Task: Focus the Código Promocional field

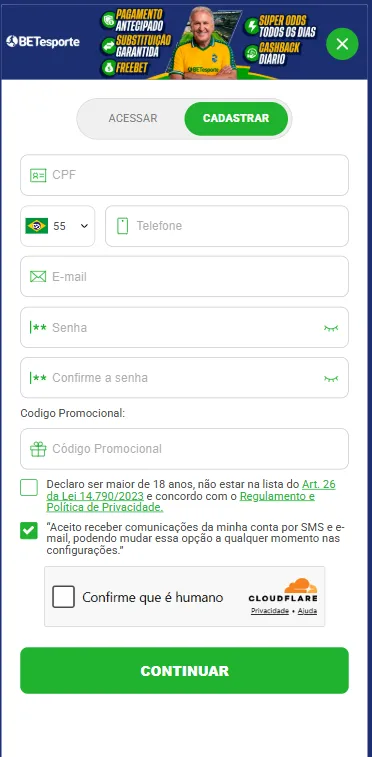Action: 184,449
